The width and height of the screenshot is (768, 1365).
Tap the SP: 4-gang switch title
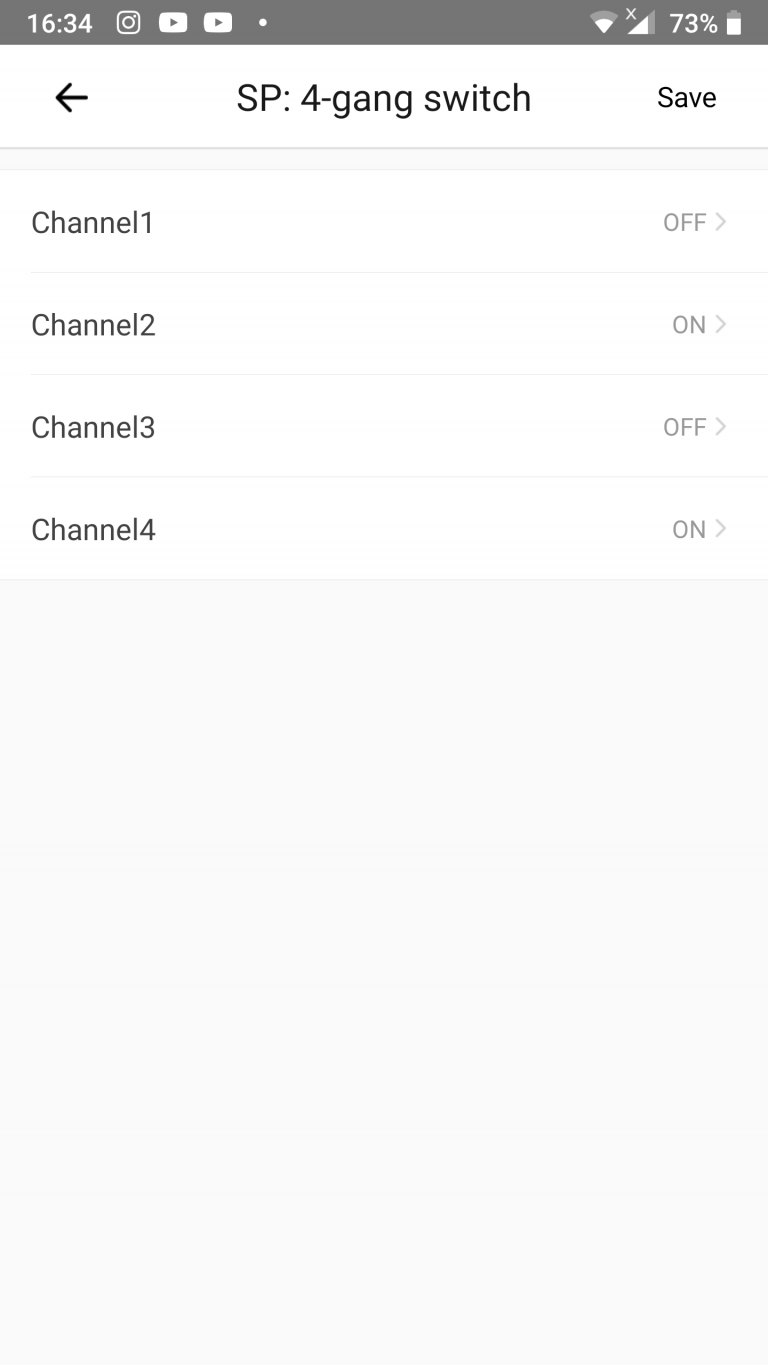tap(384, 97)
